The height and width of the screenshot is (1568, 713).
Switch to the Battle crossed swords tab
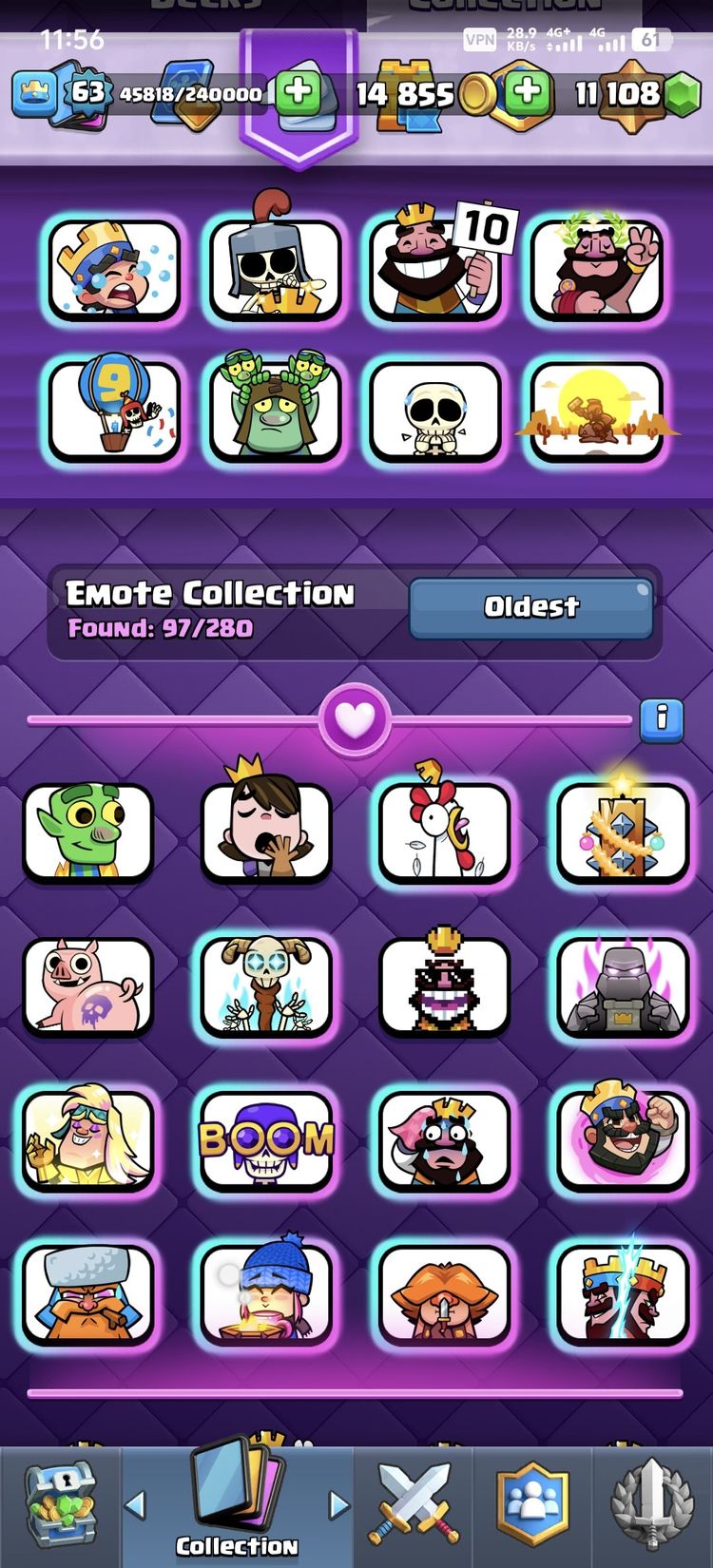(x=414, y=1505)
